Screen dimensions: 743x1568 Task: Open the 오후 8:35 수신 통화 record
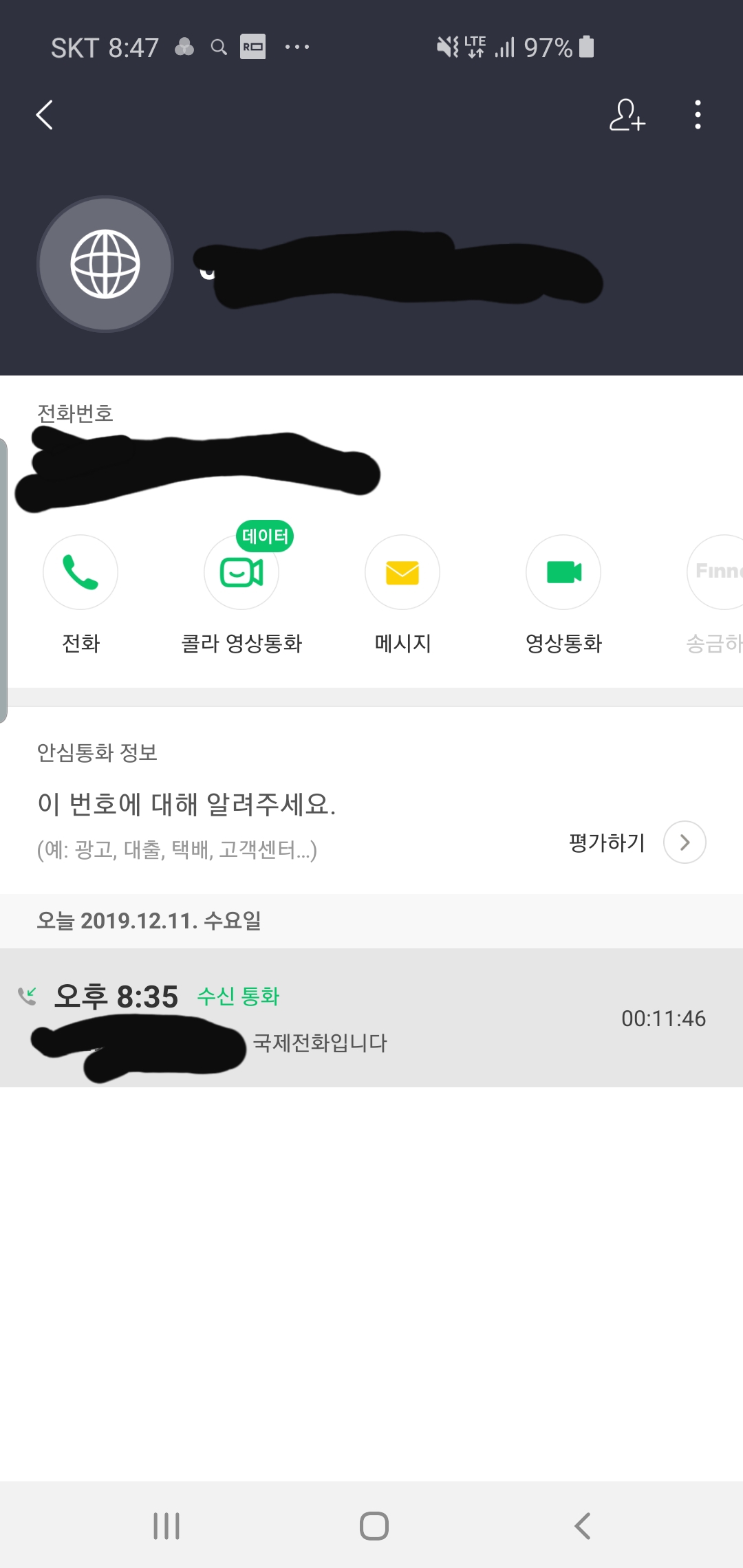pyautogui.click(x=371, y=1018)
